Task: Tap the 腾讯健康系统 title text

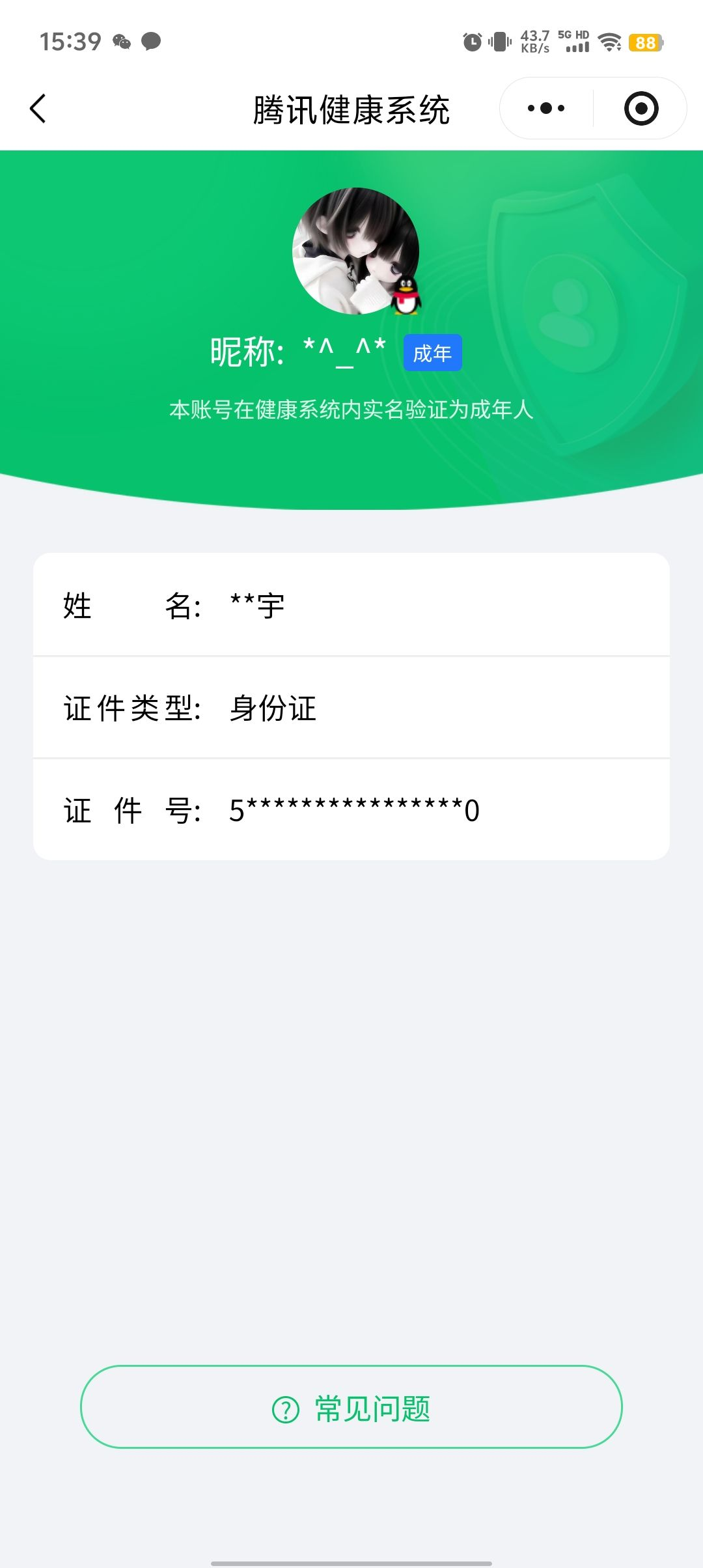Action: click(x=351, y=109)
